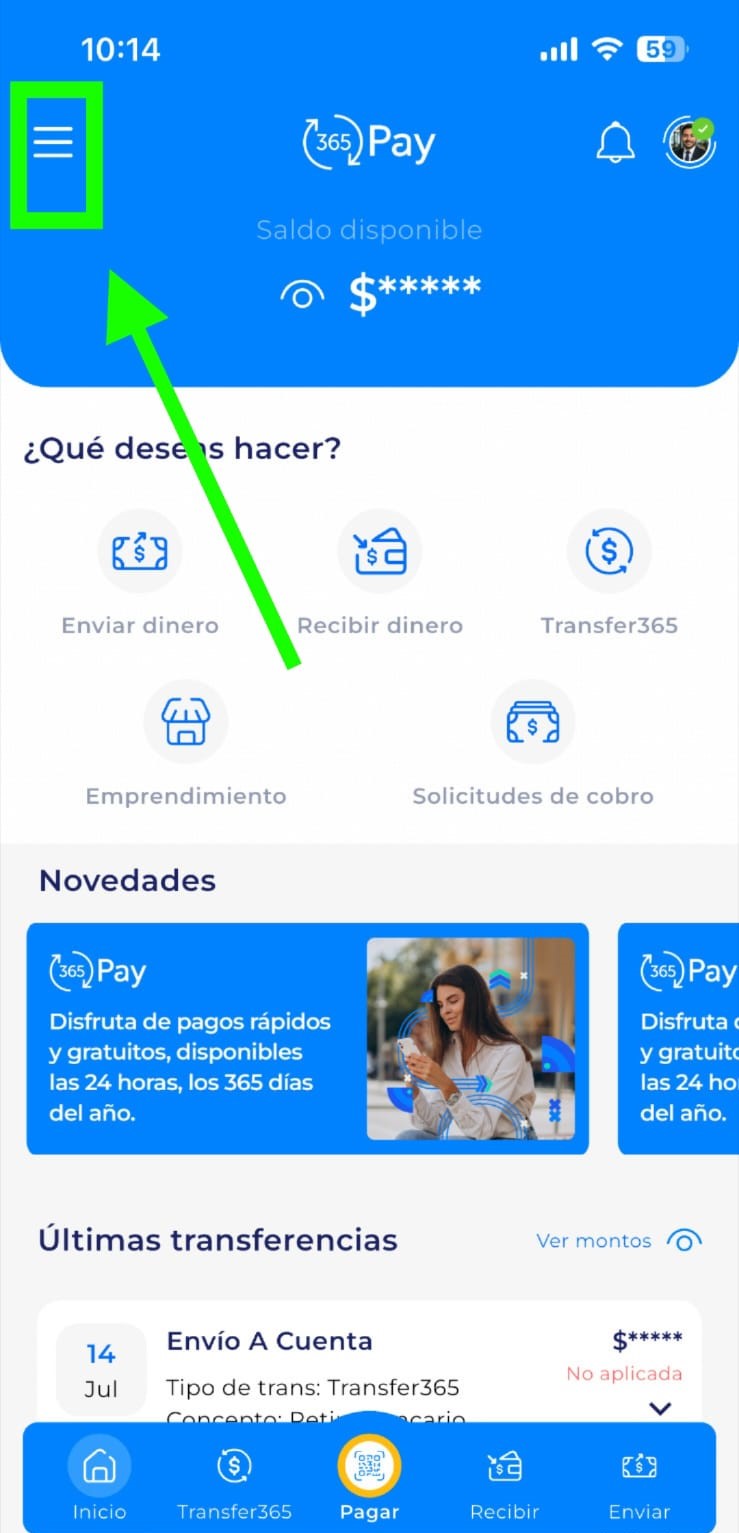
Task: Switch to the Recibir tab
Action: [504, 1478]
